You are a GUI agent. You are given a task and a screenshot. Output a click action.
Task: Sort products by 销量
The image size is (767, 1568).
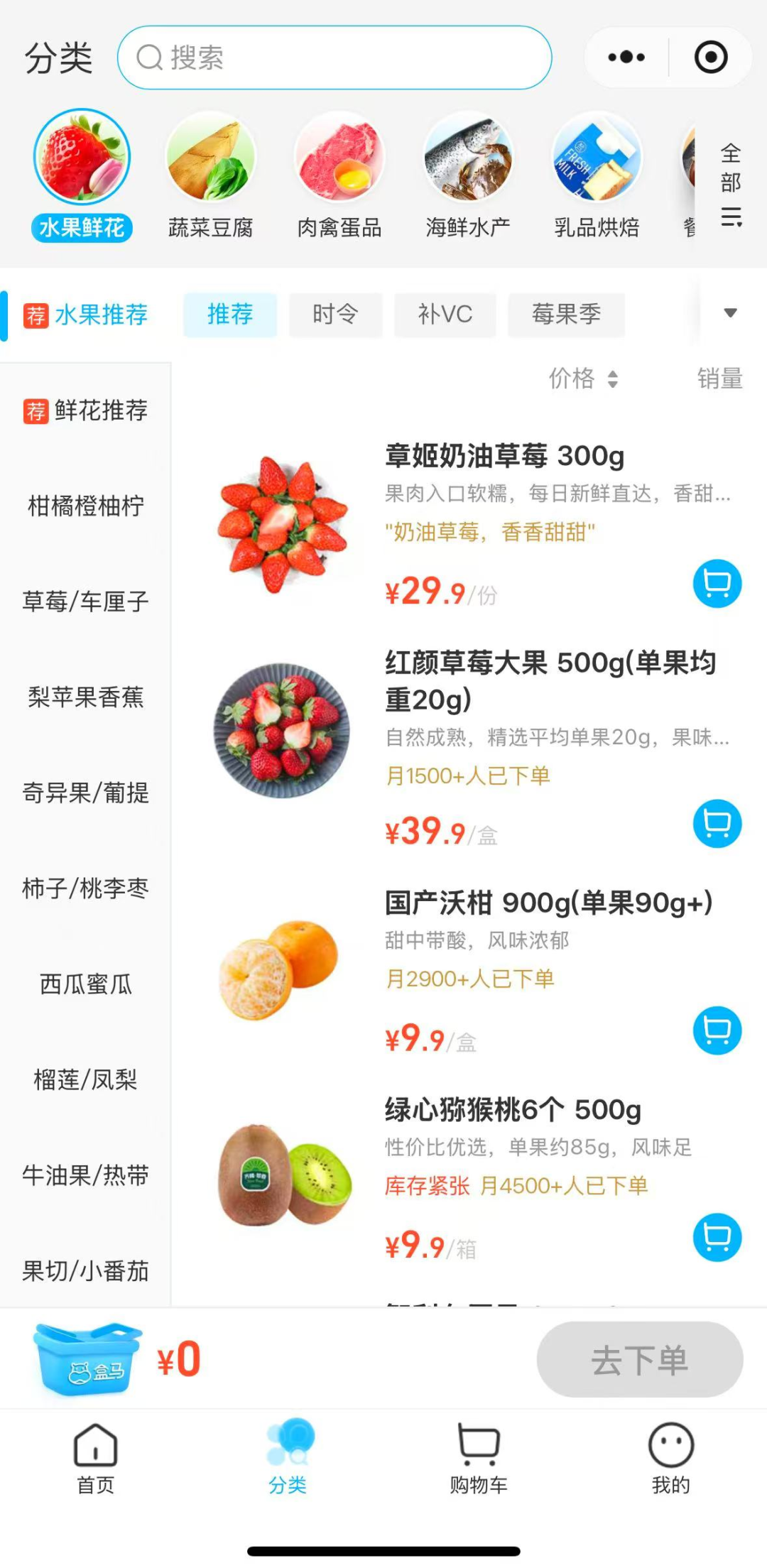click(x=719, y=379)
